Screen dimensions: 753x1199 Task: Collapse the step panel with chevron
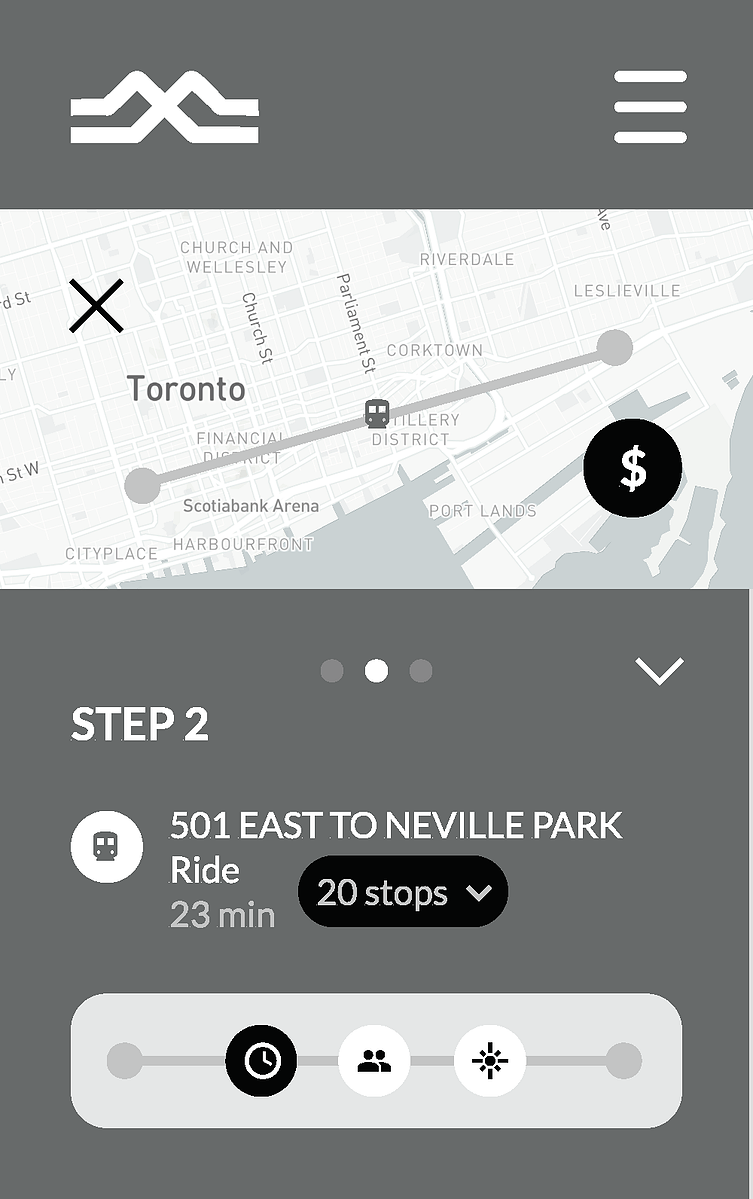[x=659, y=671]
